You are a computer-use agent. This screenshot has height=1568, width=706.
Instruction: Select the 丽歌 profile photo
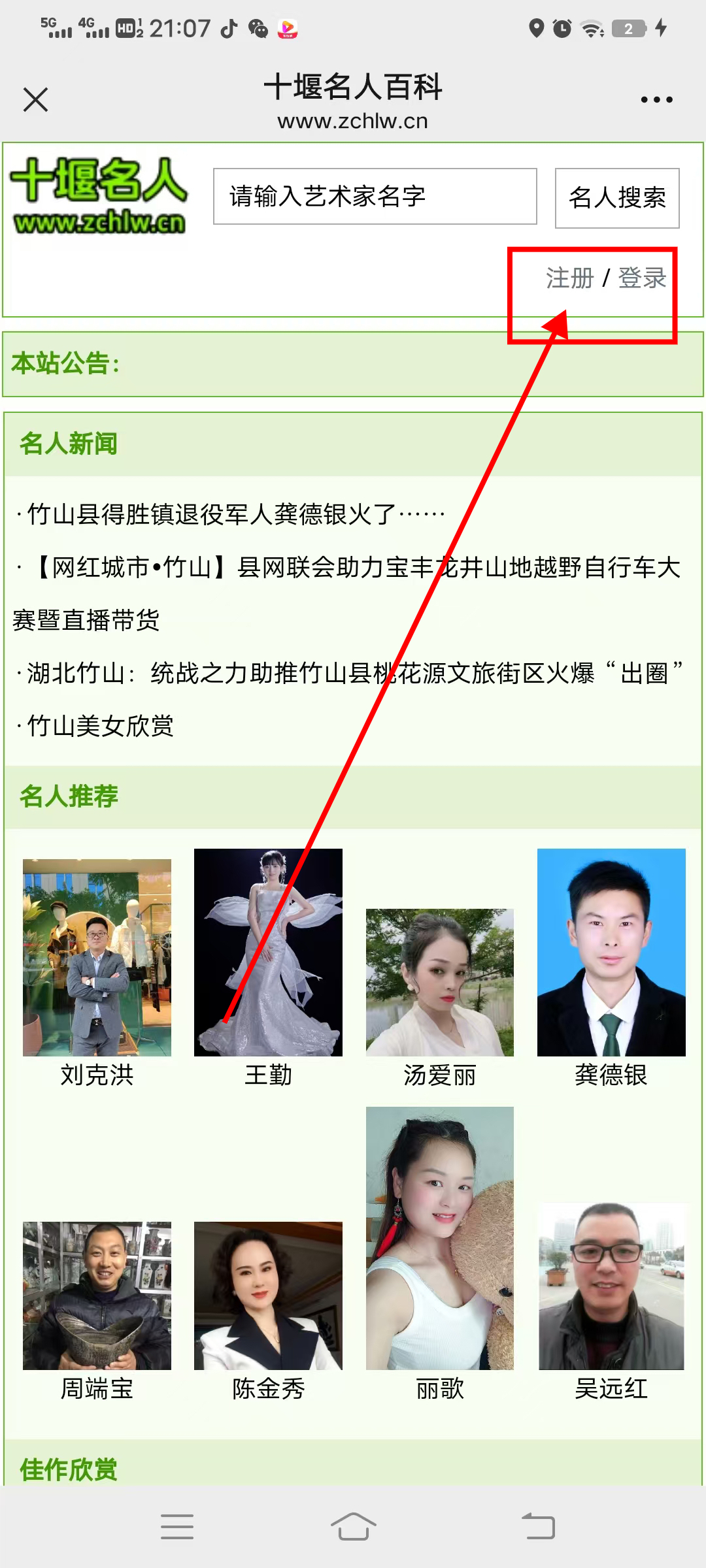(439, 1238)
